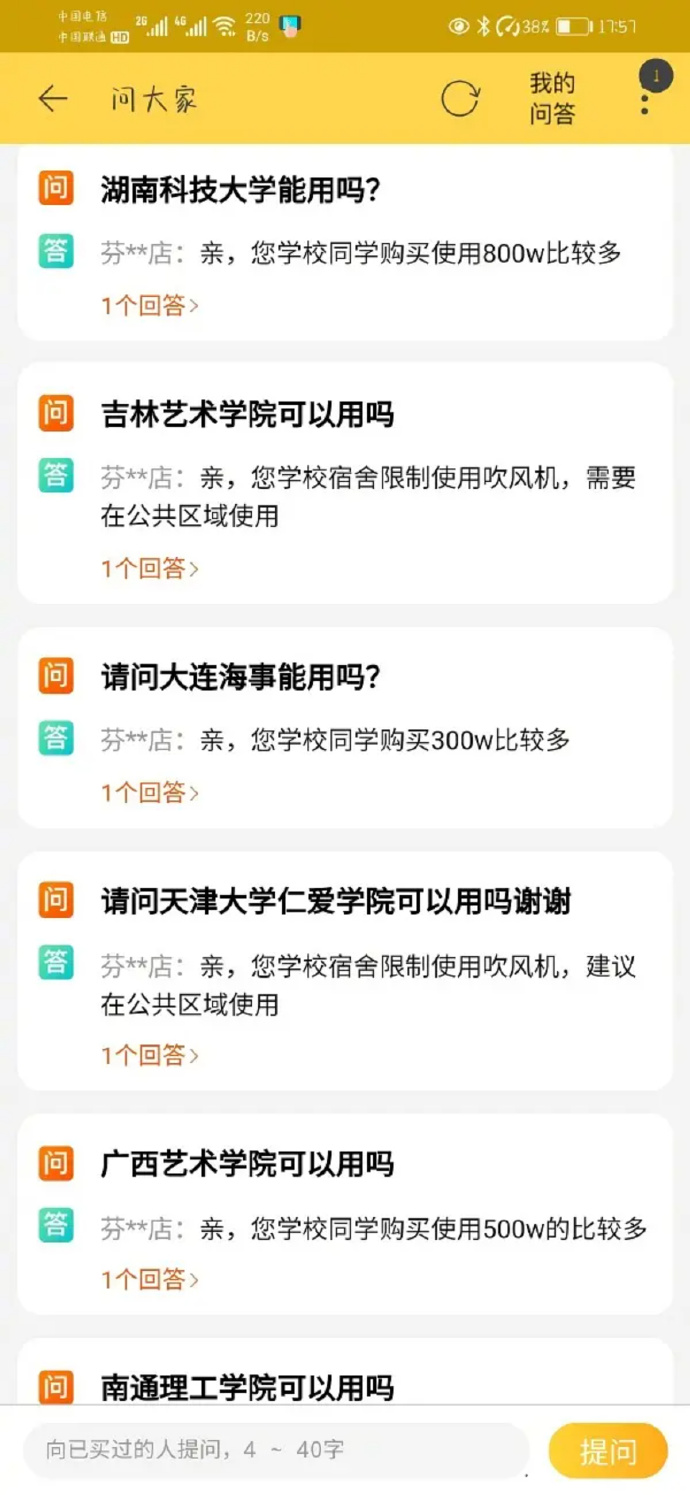
Task: Open 我的问答
Action: [x=552, y=98]
